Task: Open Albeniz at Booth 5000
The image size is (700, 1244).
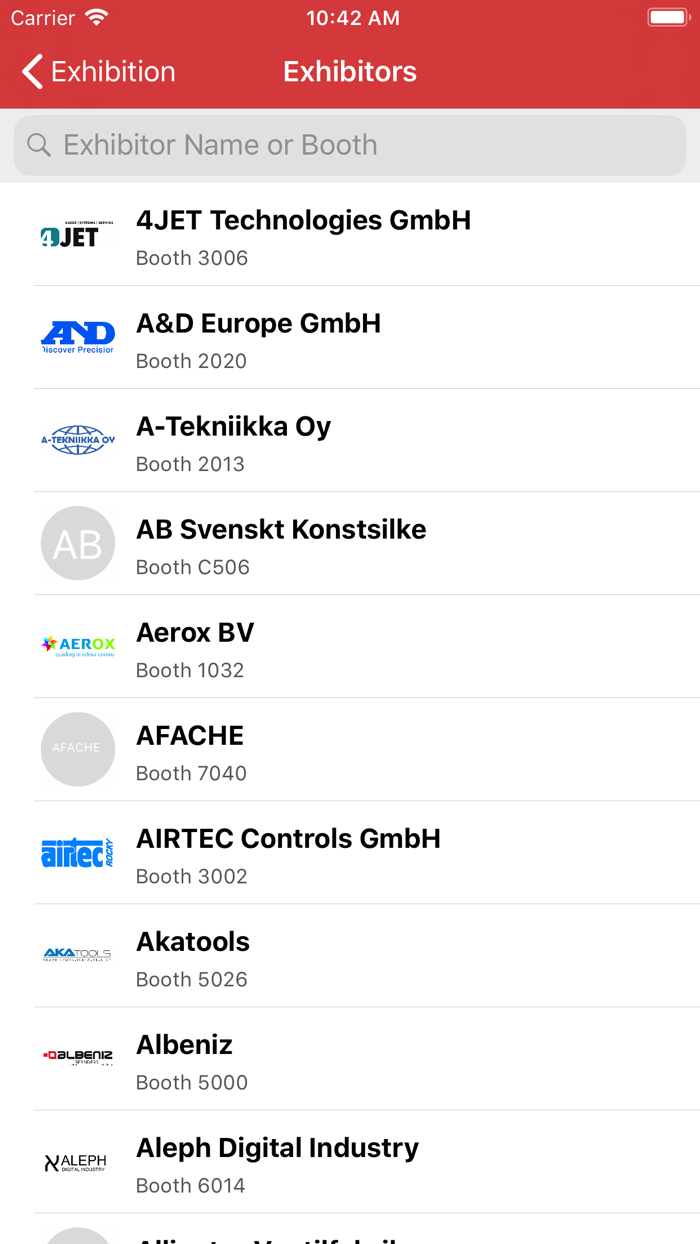Action: coord(350,1060)
